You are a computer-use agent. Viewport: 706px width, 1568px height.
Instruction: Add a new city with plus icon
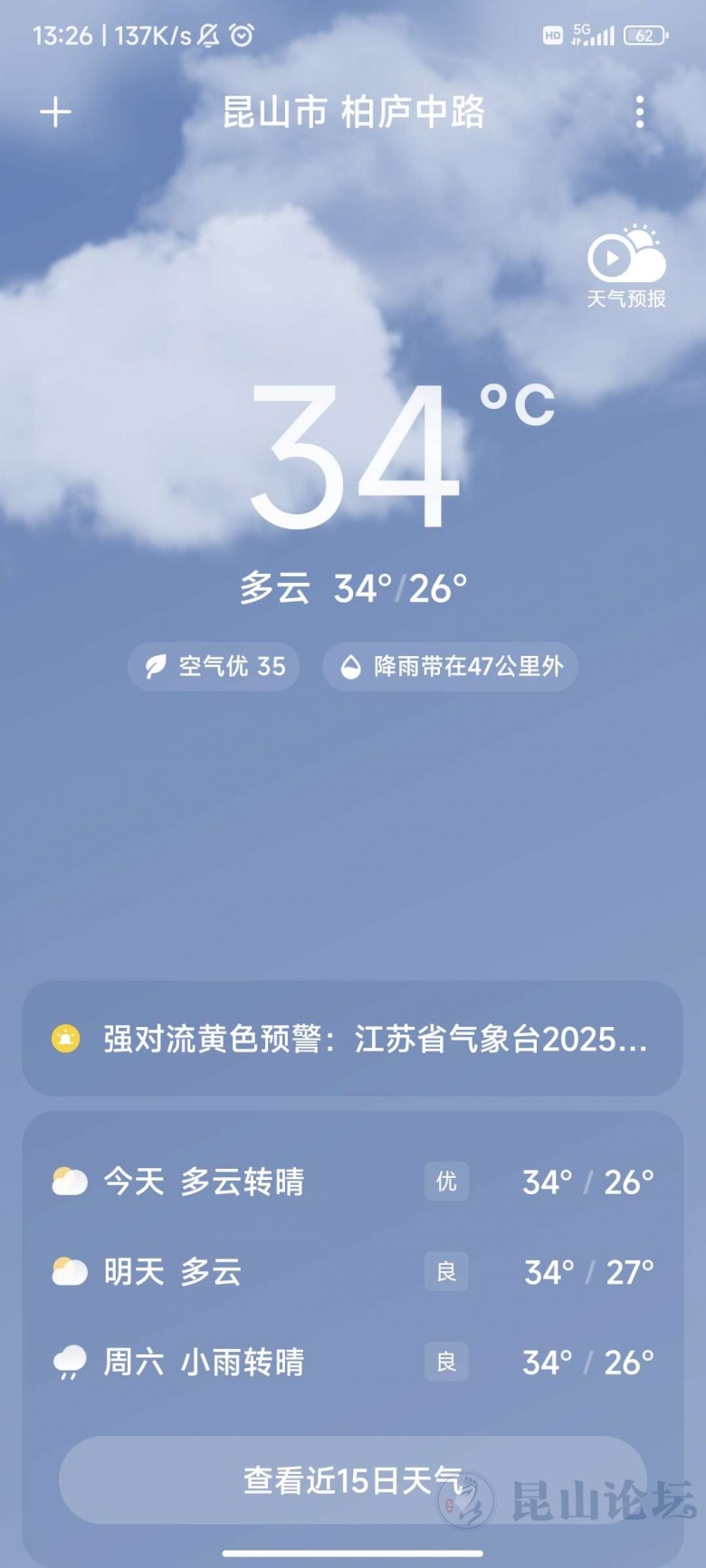pos(55,112)
